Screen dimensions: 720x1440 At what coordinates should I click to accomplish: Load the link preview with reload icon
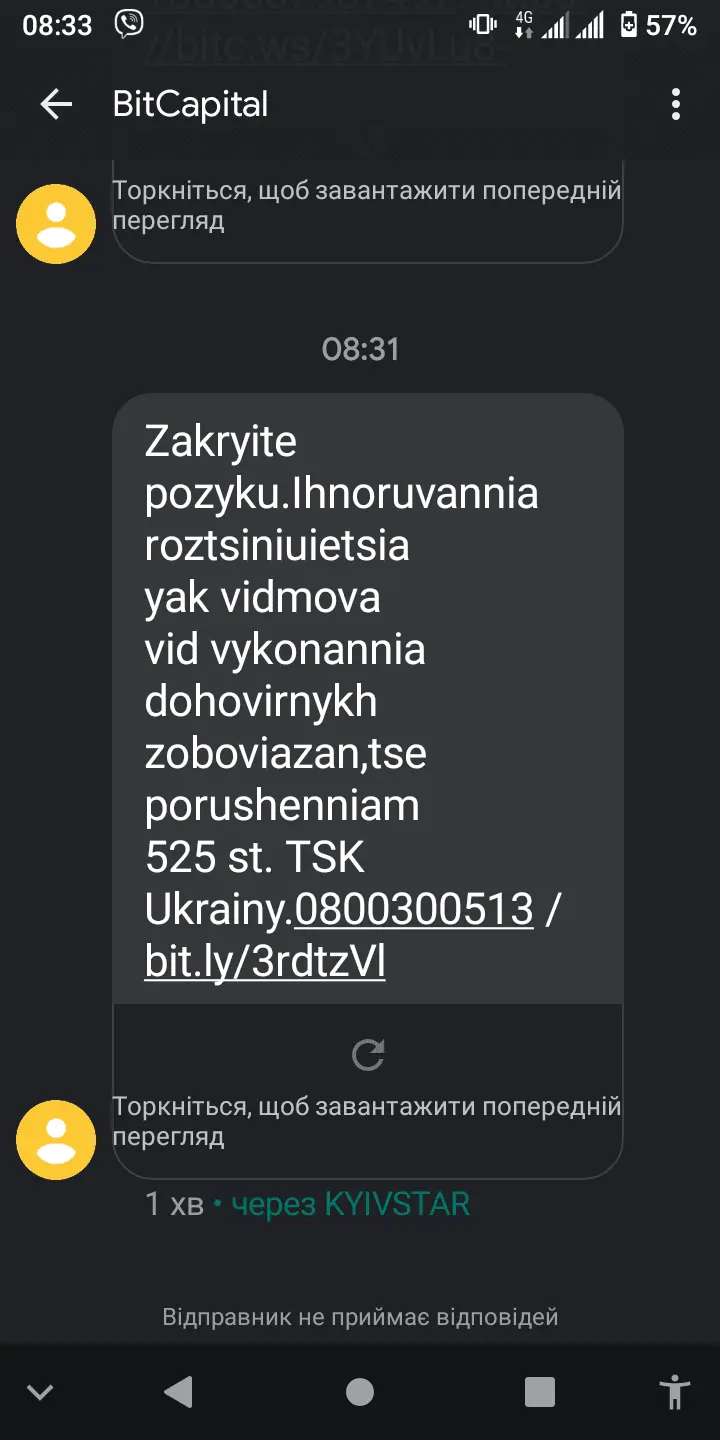tap(368, 1055)
